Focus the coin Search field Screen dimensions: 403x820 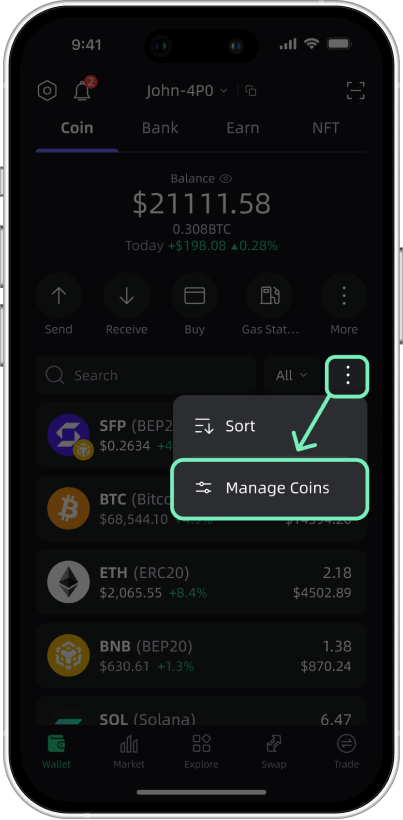[146, 375]
